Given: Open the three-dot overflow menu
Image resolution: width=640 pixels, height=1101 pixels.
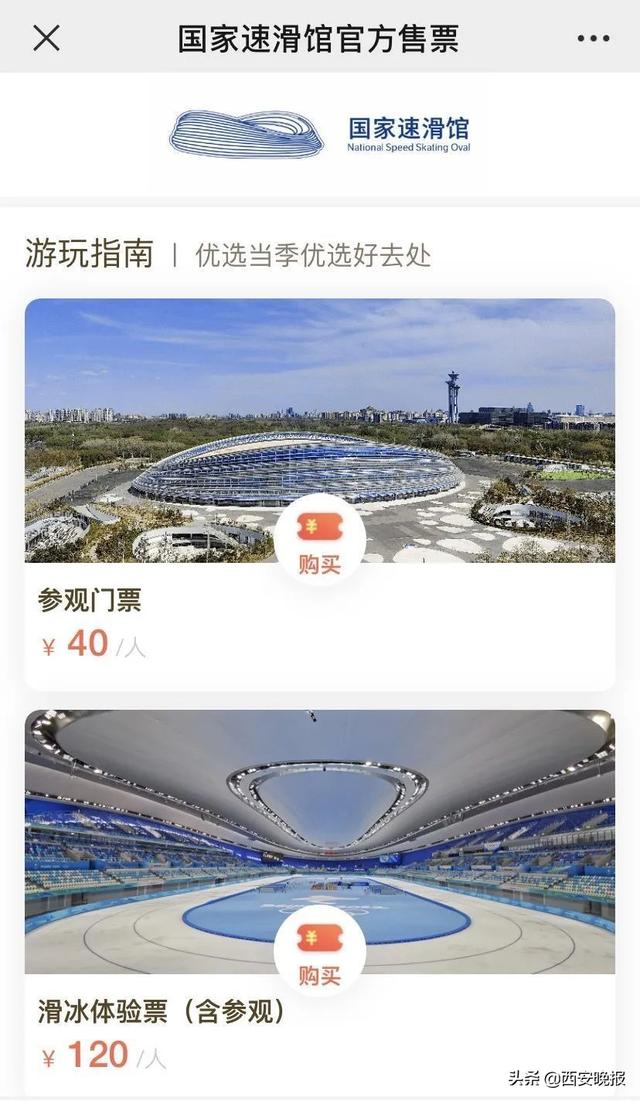Looking at the screenshot, I should point(593,39).
